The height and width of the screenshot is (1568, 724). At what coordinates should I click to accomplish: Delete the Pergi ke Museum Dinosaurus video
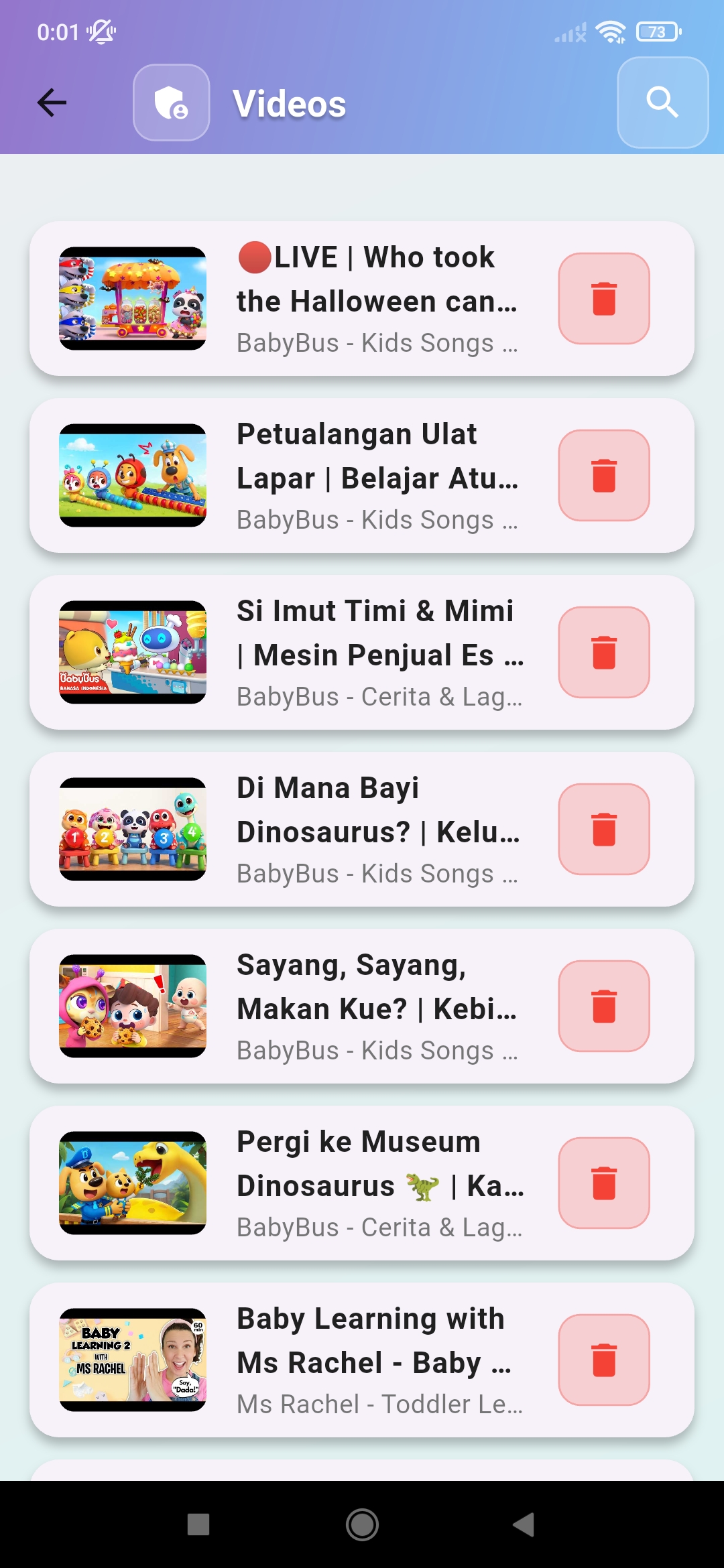pos(603,1183)
